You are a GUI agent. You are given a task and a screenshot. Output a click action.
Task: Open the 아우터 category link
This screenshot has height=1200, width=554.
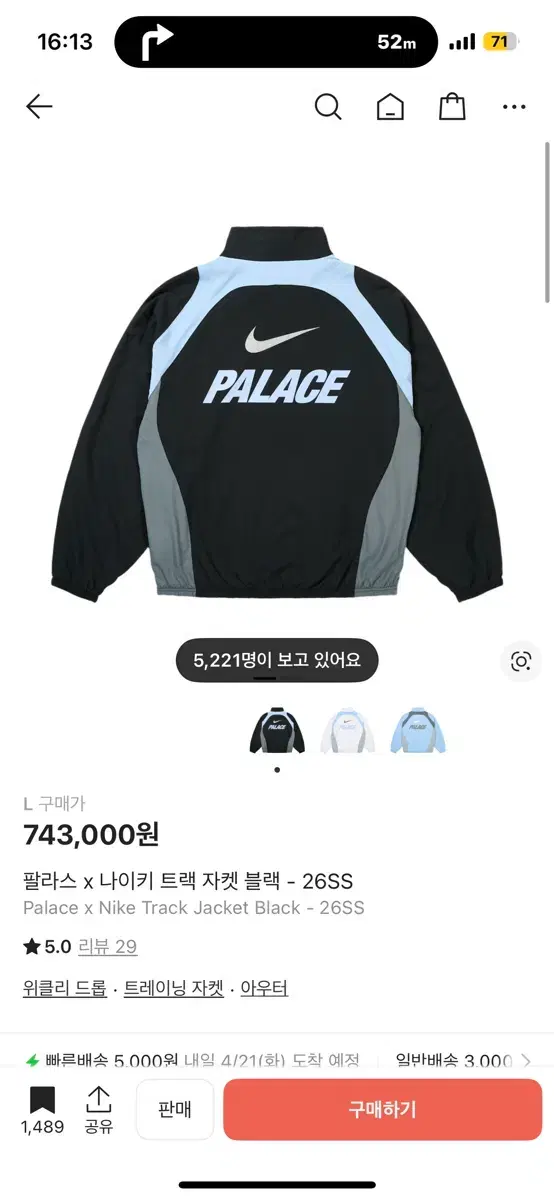[x=263, y=988]
